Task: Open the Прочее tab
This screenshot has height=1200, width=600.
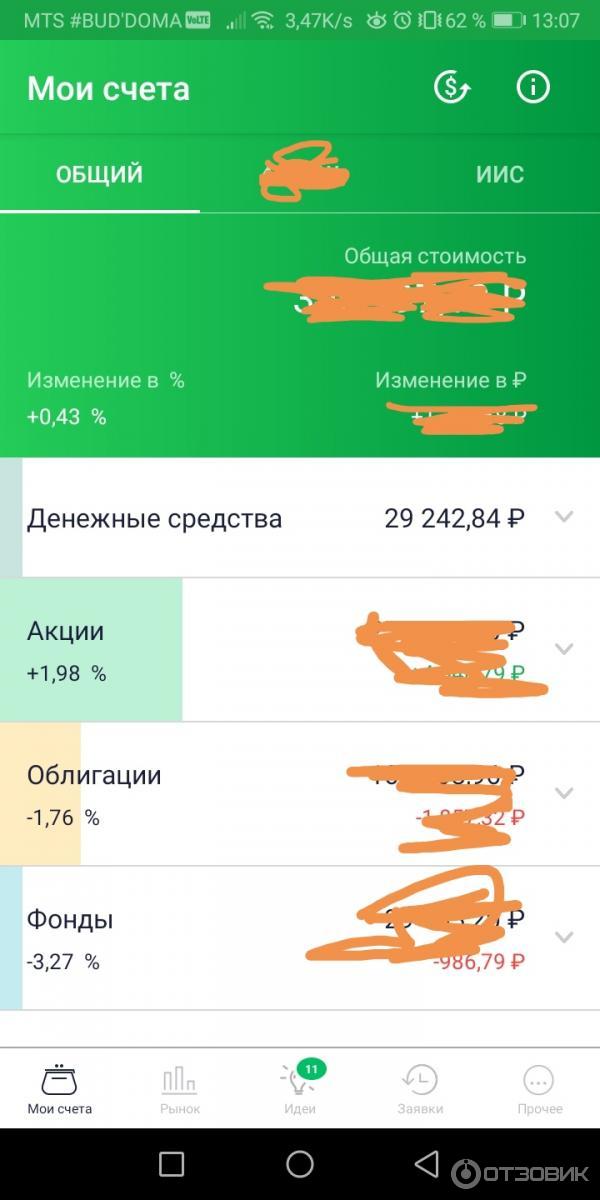Action: click(539, 1089)
